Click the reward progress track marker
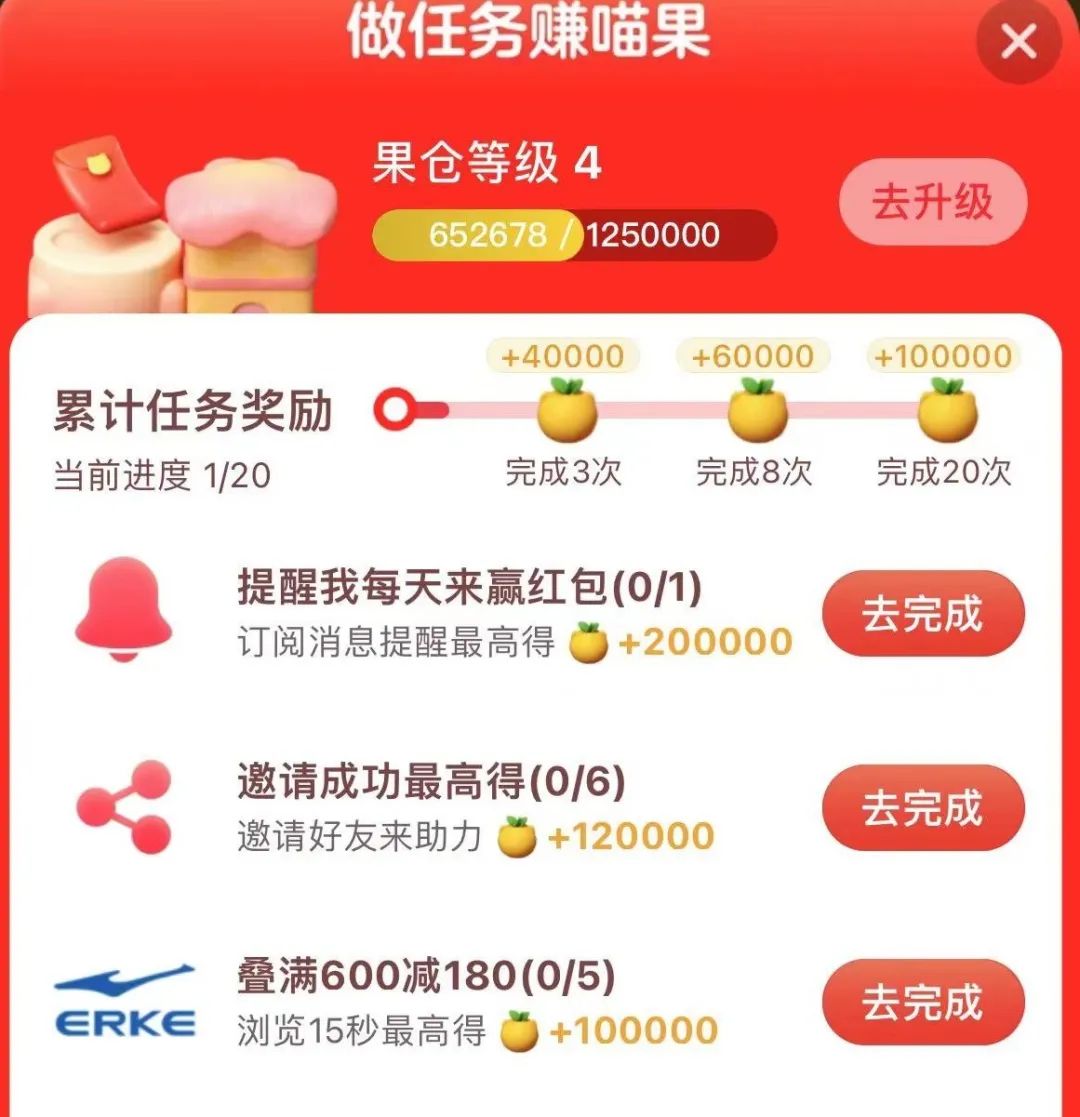1080x1117 pixels. (x=395, y=407)
